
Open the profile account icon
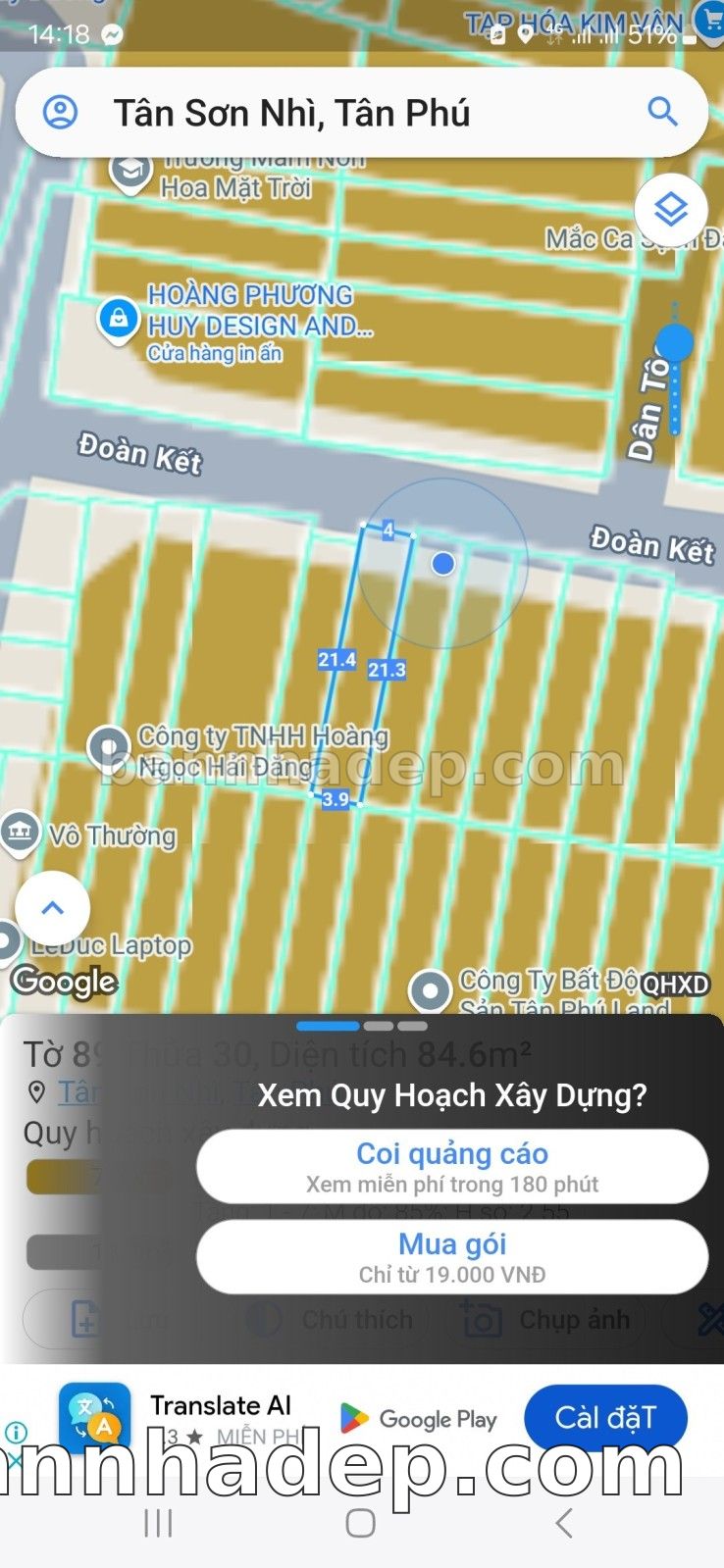coord(60,112)
